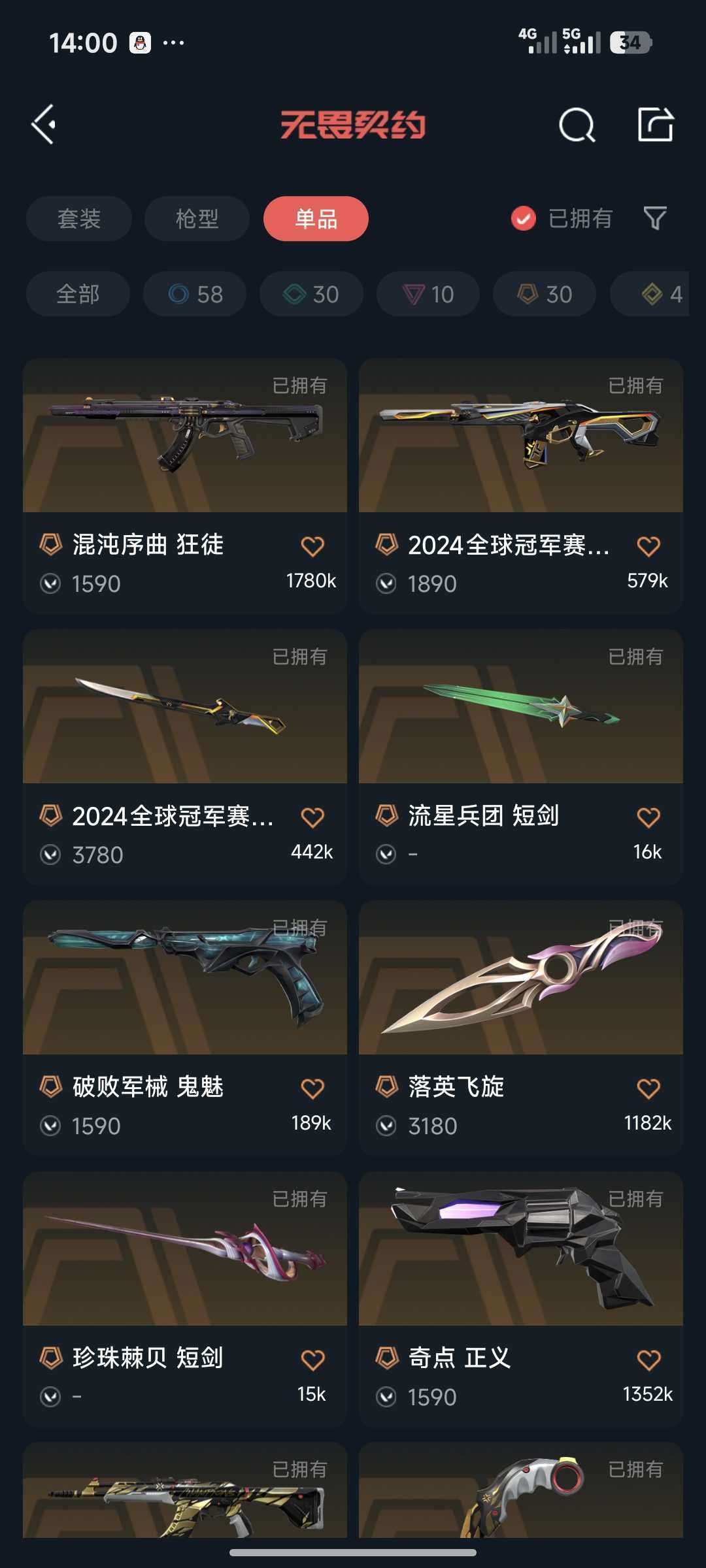Favorite the 混沌序曲 狂徒 skin

coord(314,546)
